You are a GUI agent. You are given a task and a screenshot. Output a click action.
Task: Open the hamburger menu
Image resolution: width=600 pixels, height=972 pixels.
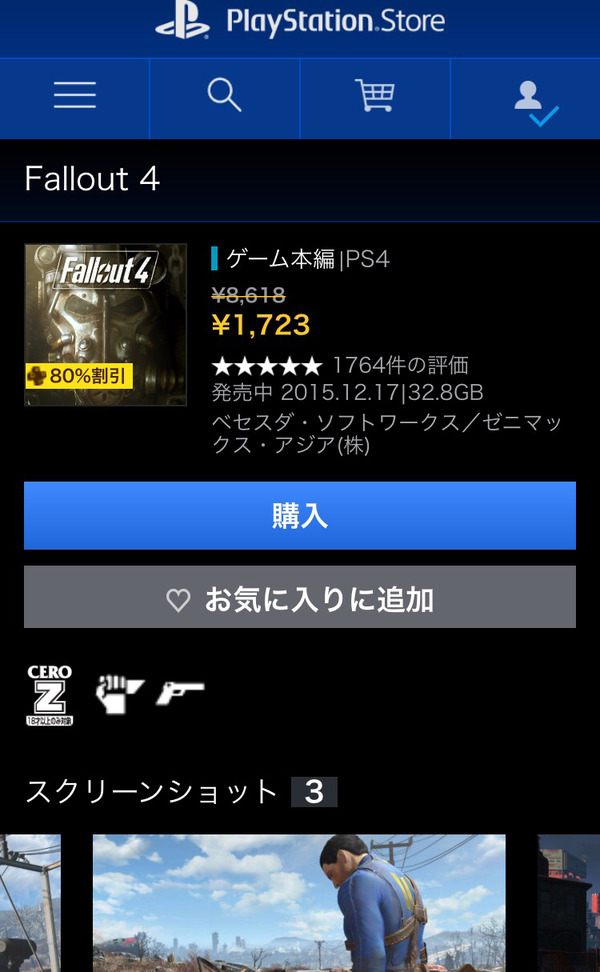click(x=74, y=96)
